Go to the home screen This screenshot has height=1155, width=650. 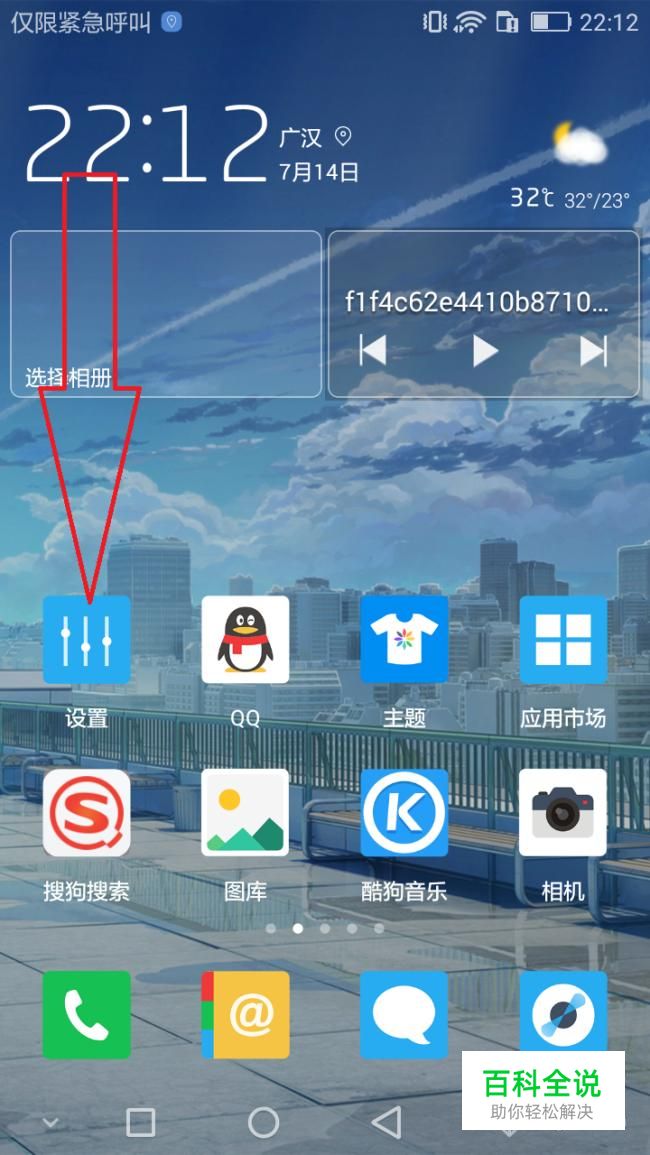point(263,1122)
